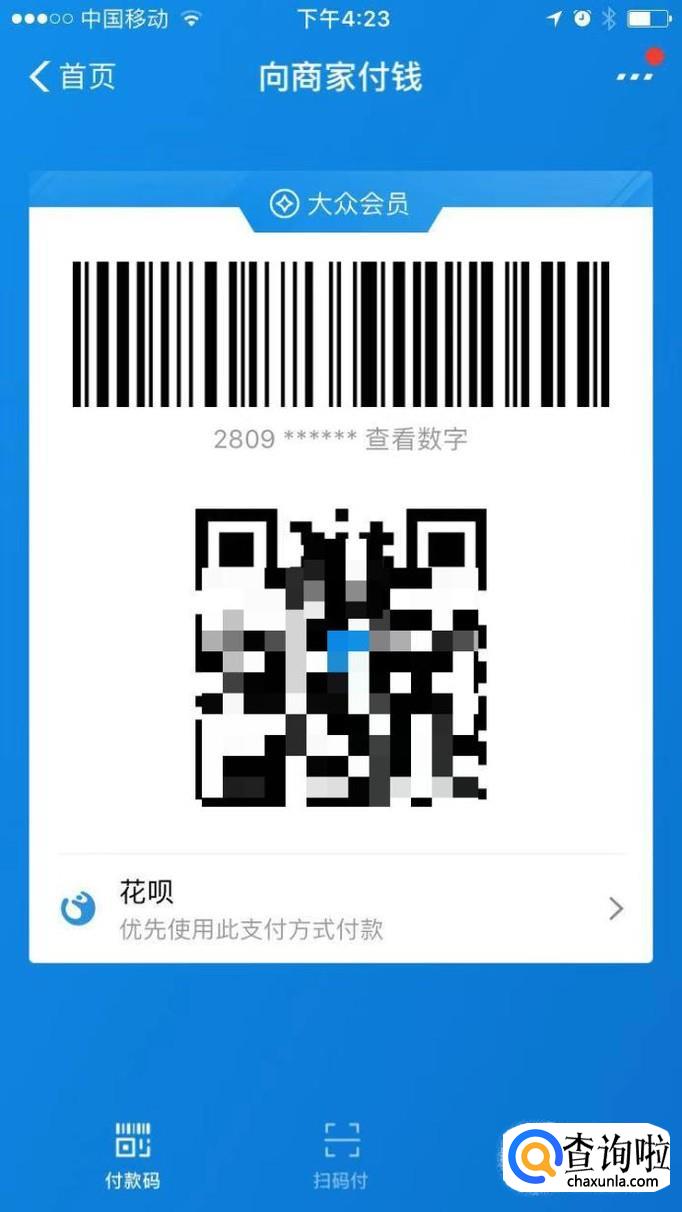Go back to 首页
This screenshot has height=1212, width=682.
pos(72,77)
